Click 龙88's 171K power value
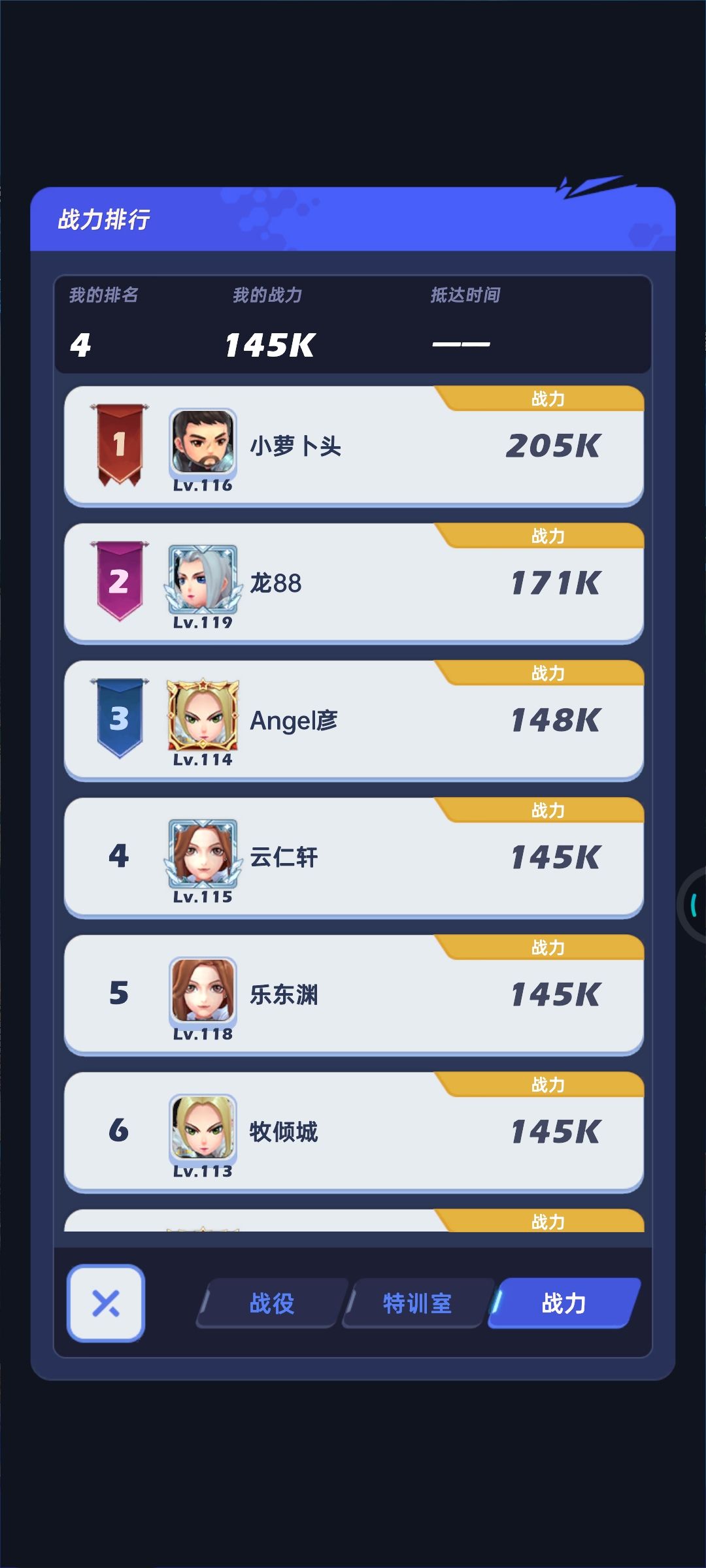The width and height of the screenshot is (706, 1568). point(556,585)
